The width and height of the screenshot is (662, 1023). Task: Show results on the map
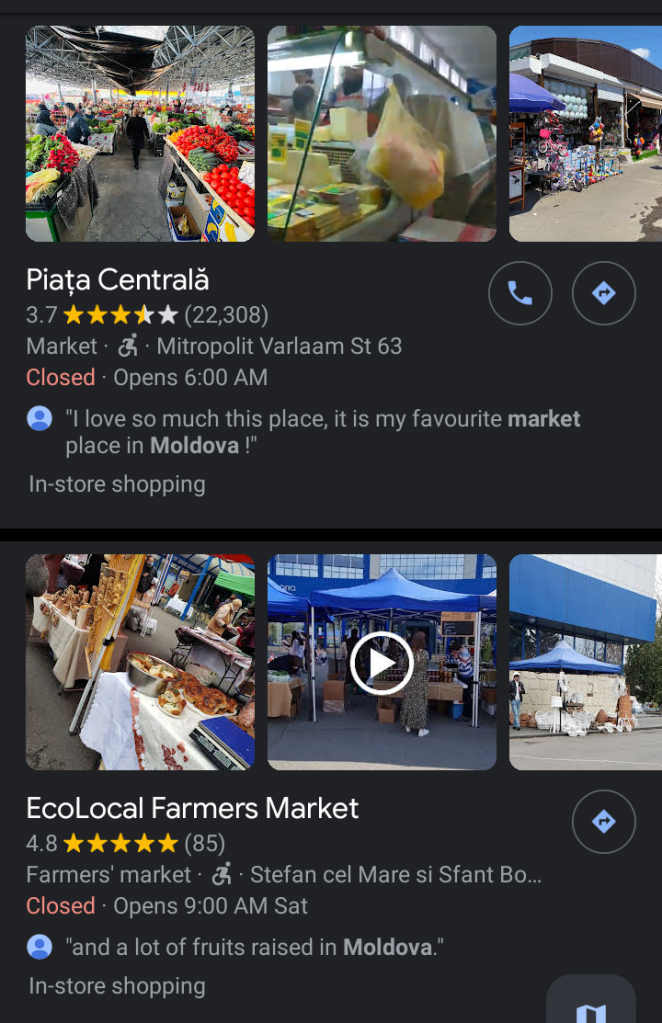[591, 1005]
